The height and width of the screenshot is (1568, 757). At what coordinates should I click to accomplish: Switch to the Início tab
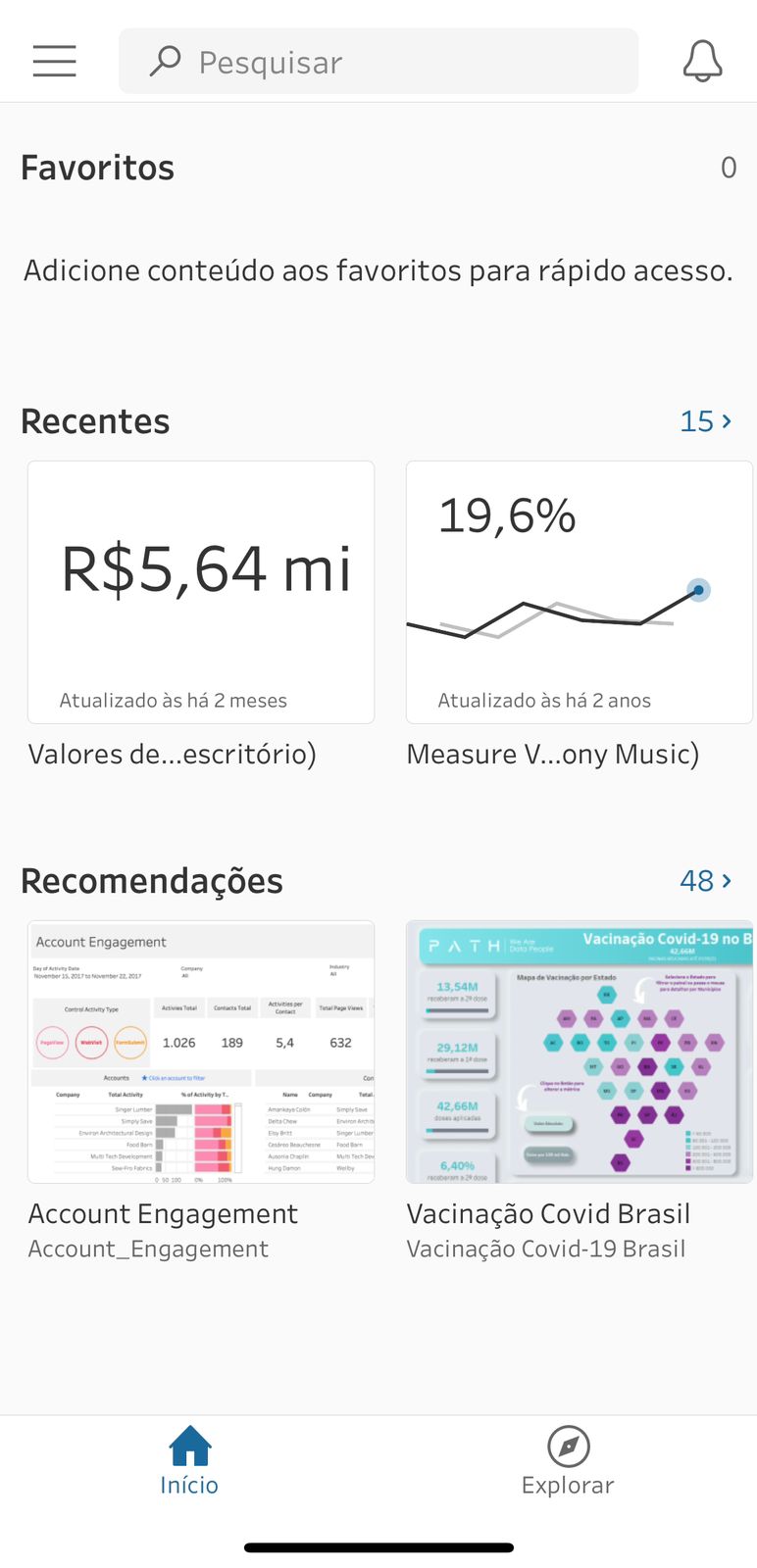[189, 1461]
